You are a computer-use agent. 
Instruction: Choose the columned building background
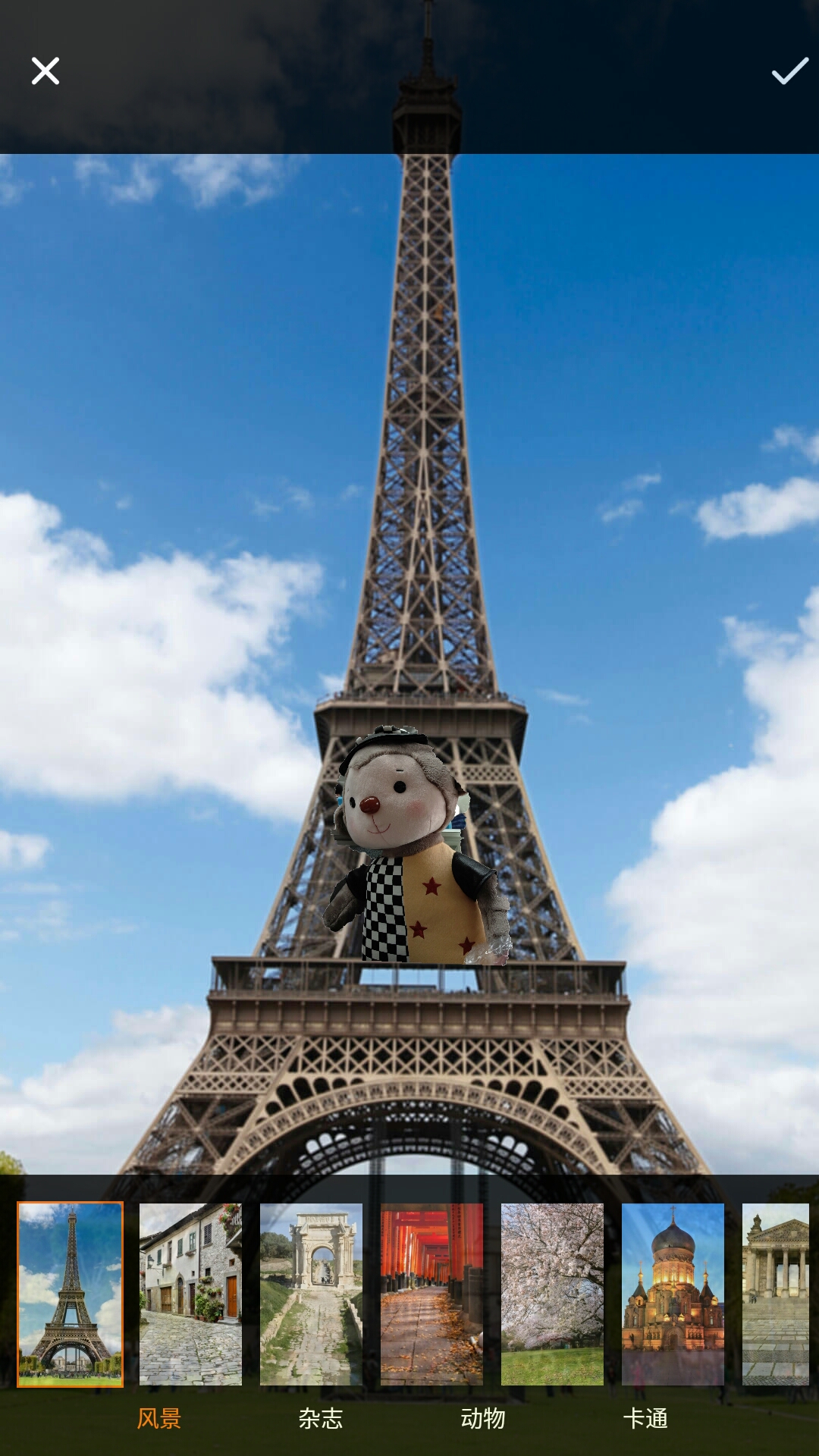tap(777, 1294)
